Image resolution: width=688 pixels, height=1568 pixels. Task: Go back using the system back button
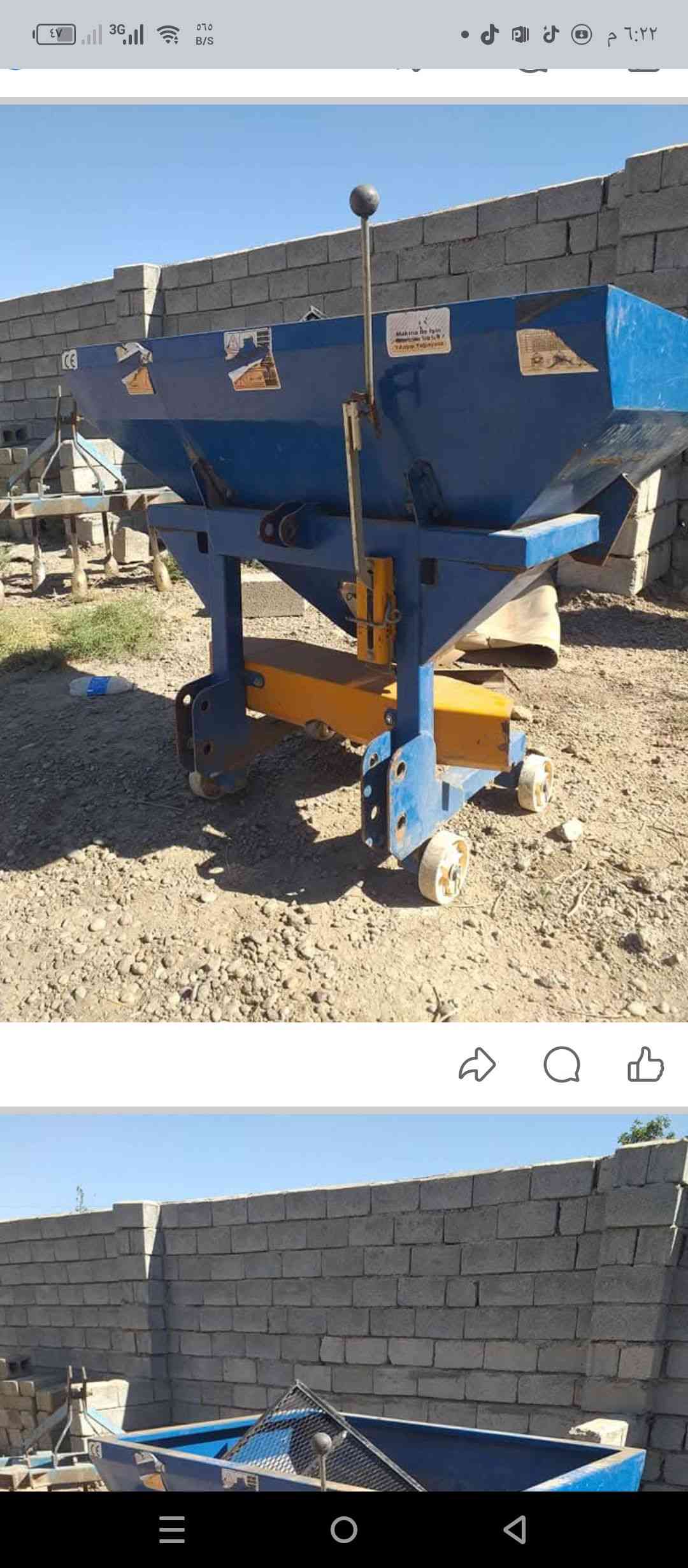point(515,1529)
